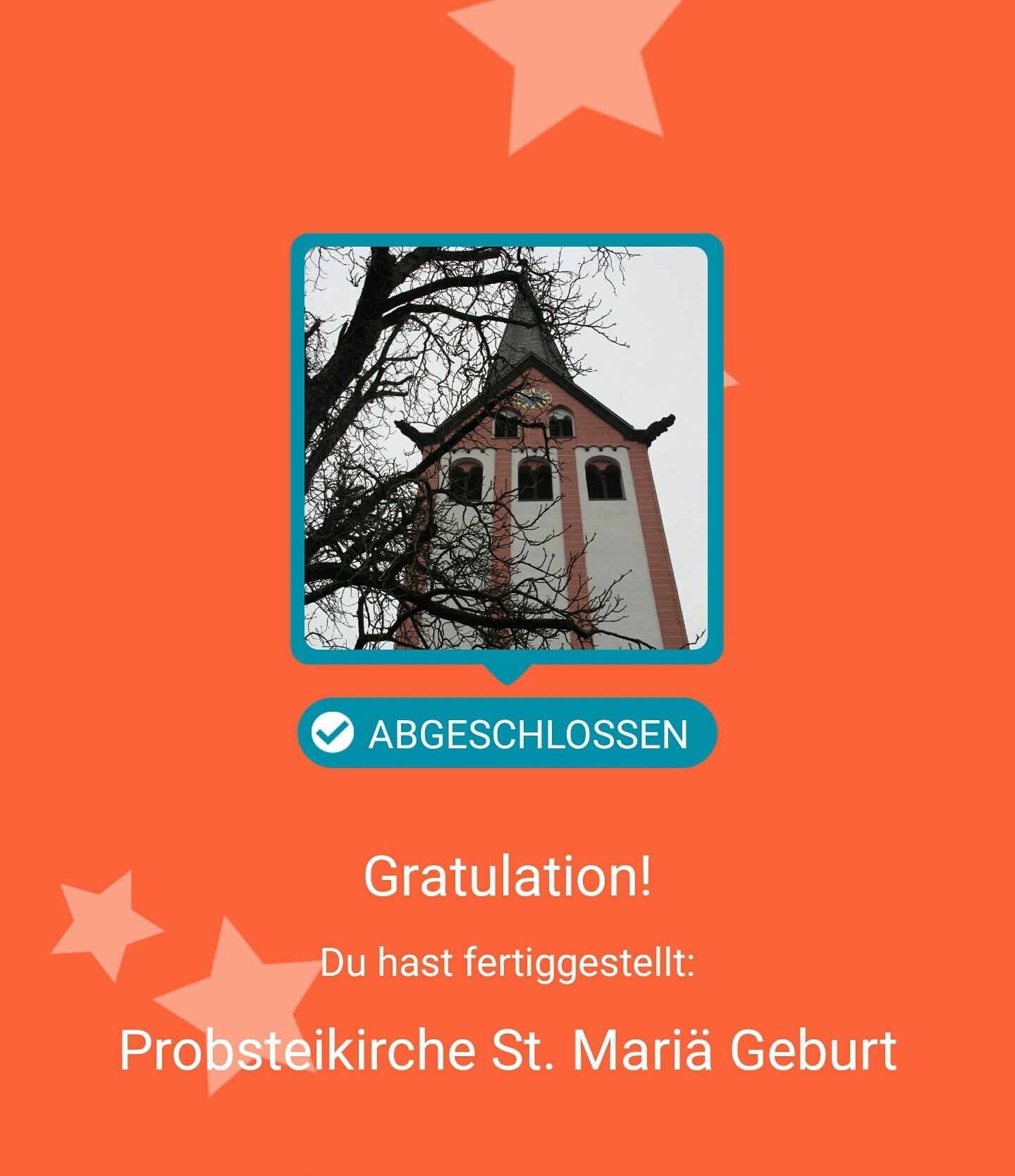The width and height of the screenshot is (1015, 1176).
Task: Open the Probsteikirche St. Mariä Geburt photo tile
Action: (506, 448)
